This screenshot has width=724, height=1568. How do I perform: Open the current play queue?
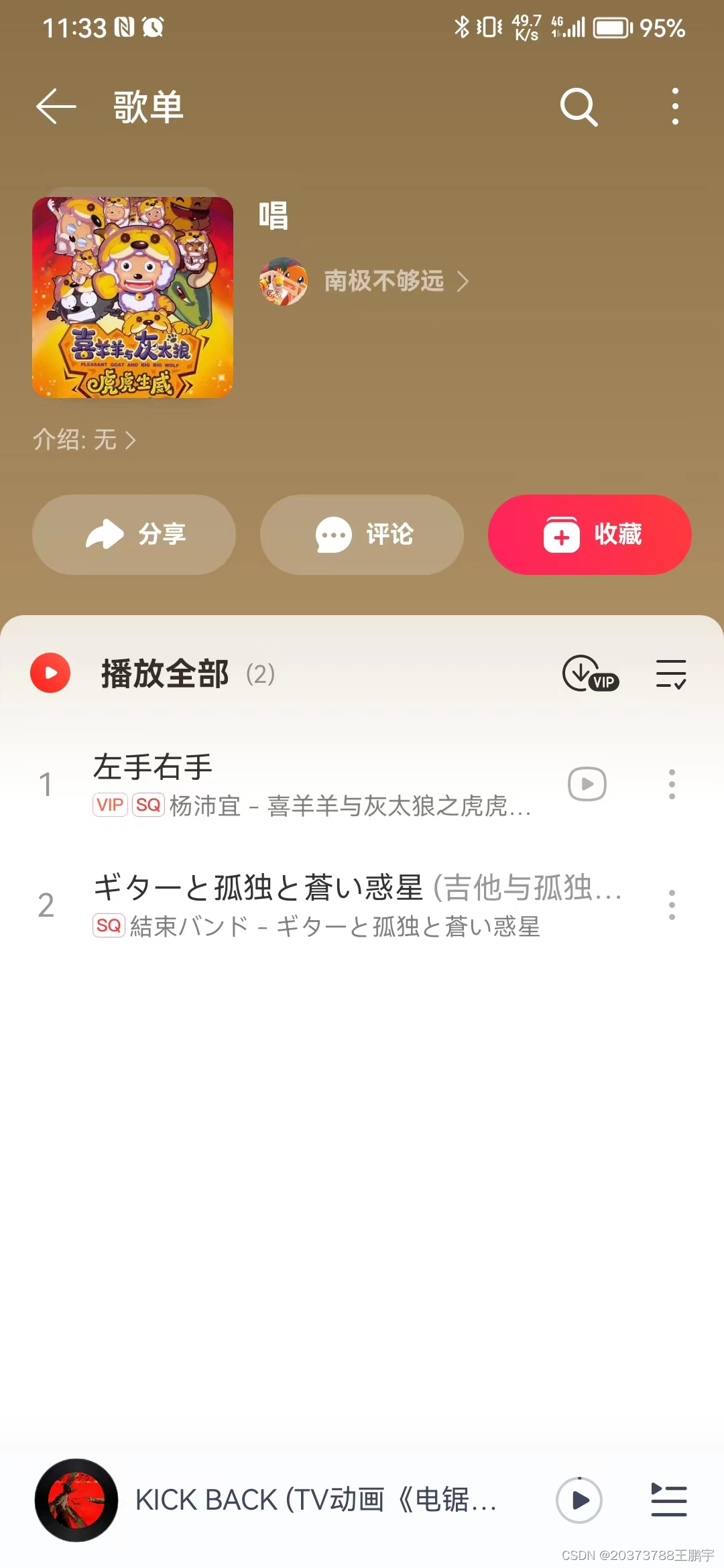(669, 1500)
